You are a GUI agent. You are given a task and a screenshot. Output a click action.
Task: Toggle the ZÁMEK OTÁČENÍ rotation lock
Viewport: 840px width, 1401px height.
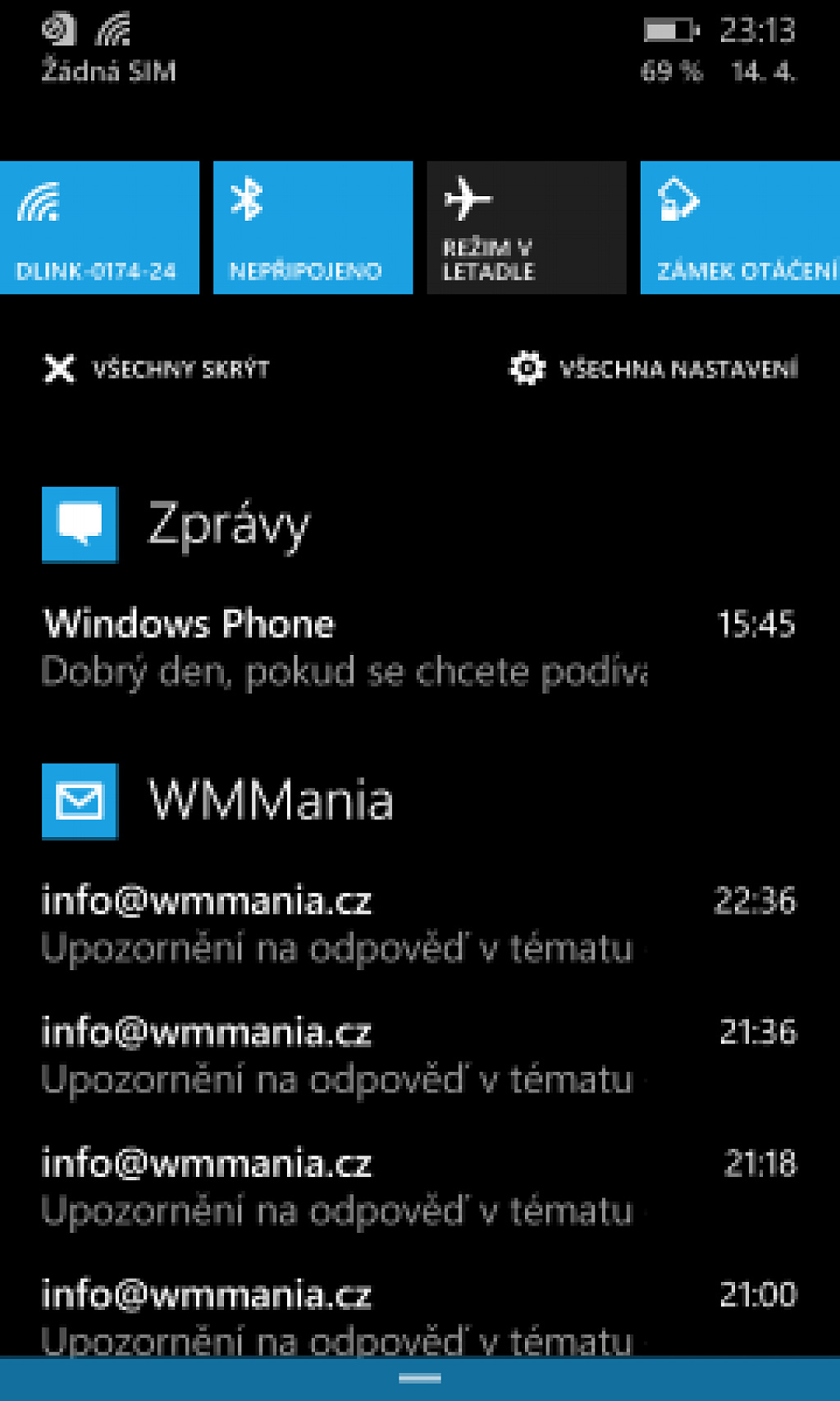(x=740, y=227)
